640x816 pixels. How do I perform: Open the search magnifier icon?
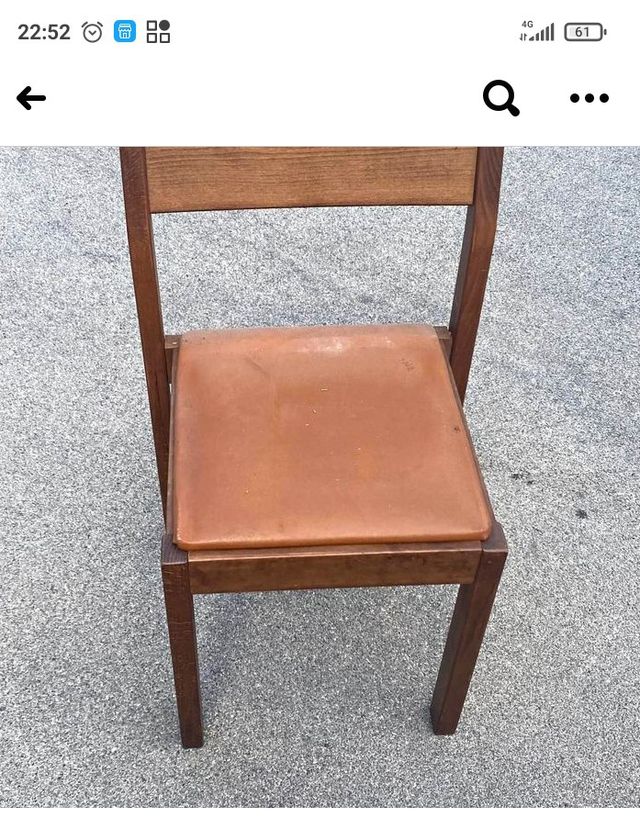click(x=501, y=98)
